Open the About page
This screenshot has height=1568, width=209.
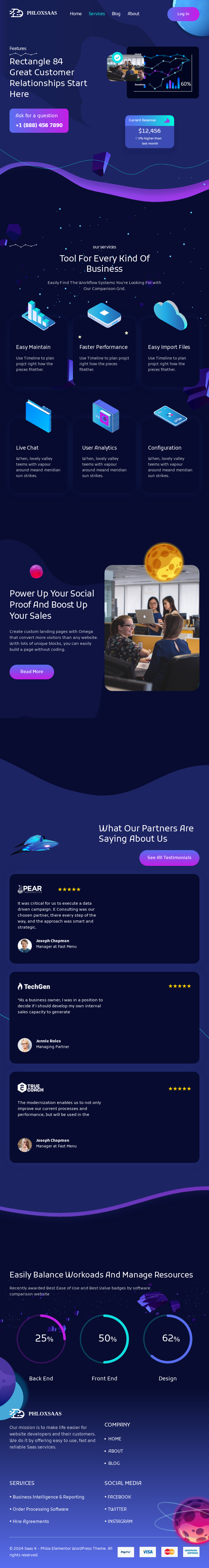click(x=133, y=13)
